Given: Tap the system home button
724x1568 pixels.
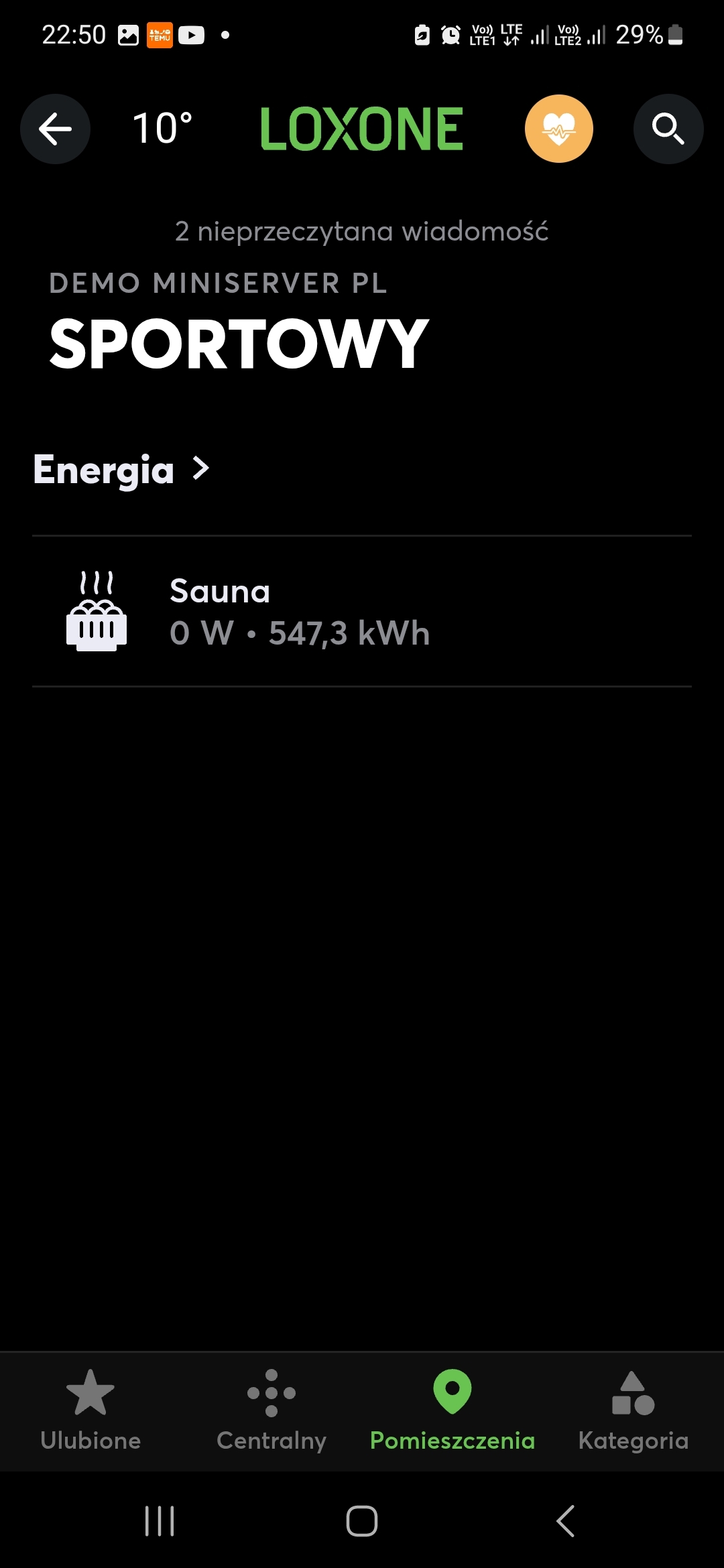Looking at the screenshot, I should [x=362, y=1520].
